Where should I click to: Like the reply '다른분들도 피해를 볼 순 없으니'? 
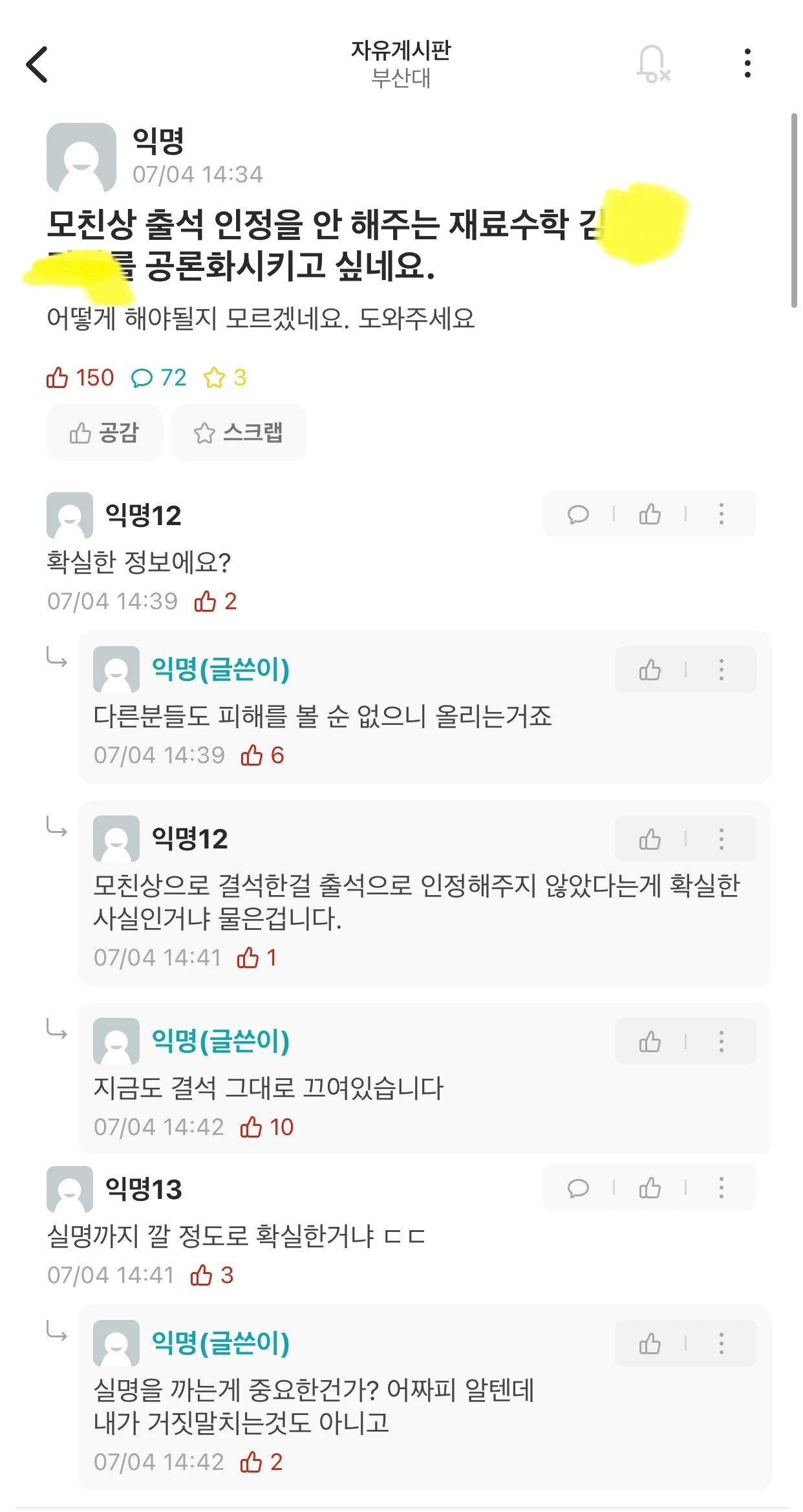[650, 670]
